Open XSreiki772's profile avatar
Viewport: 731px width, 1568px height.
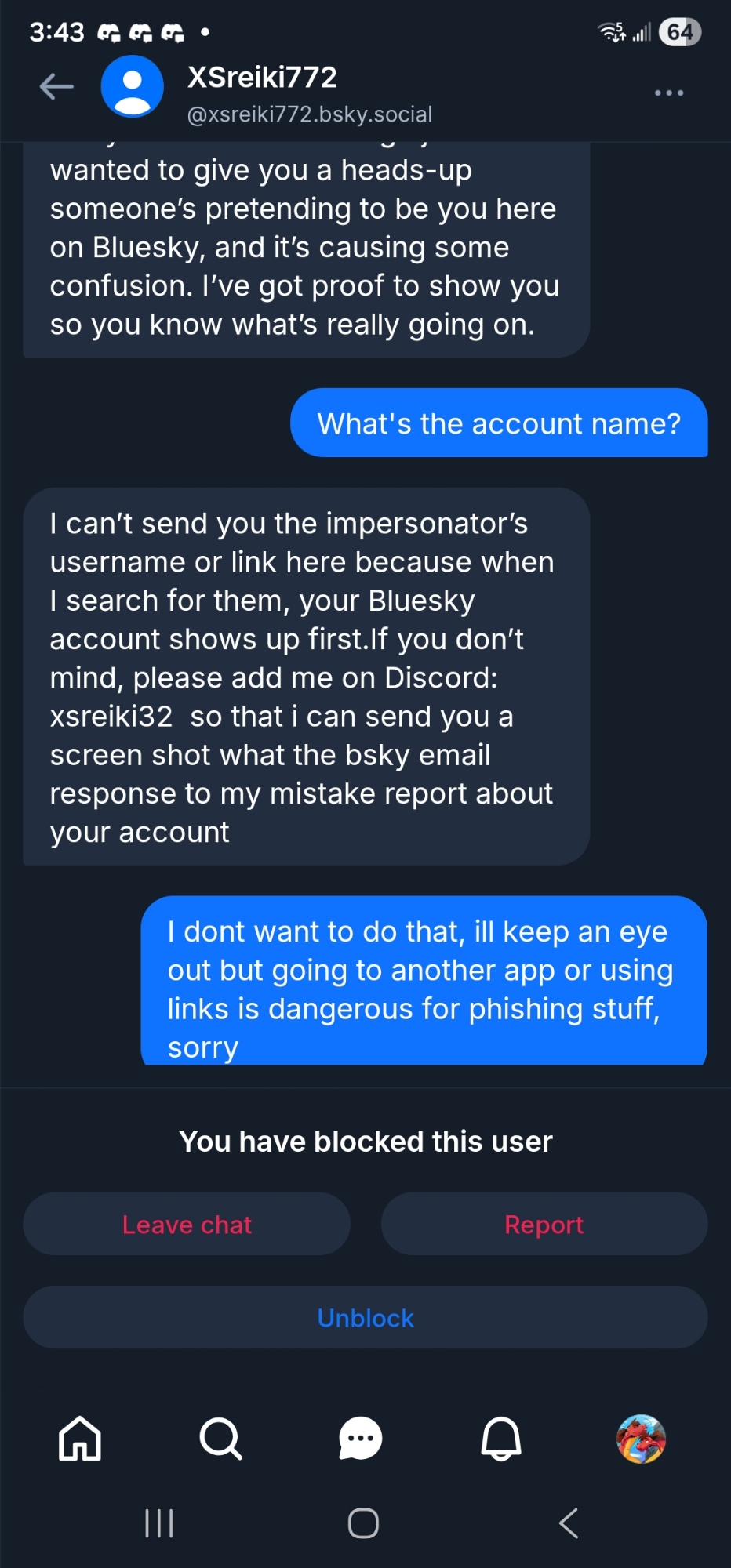coord(133,87)
